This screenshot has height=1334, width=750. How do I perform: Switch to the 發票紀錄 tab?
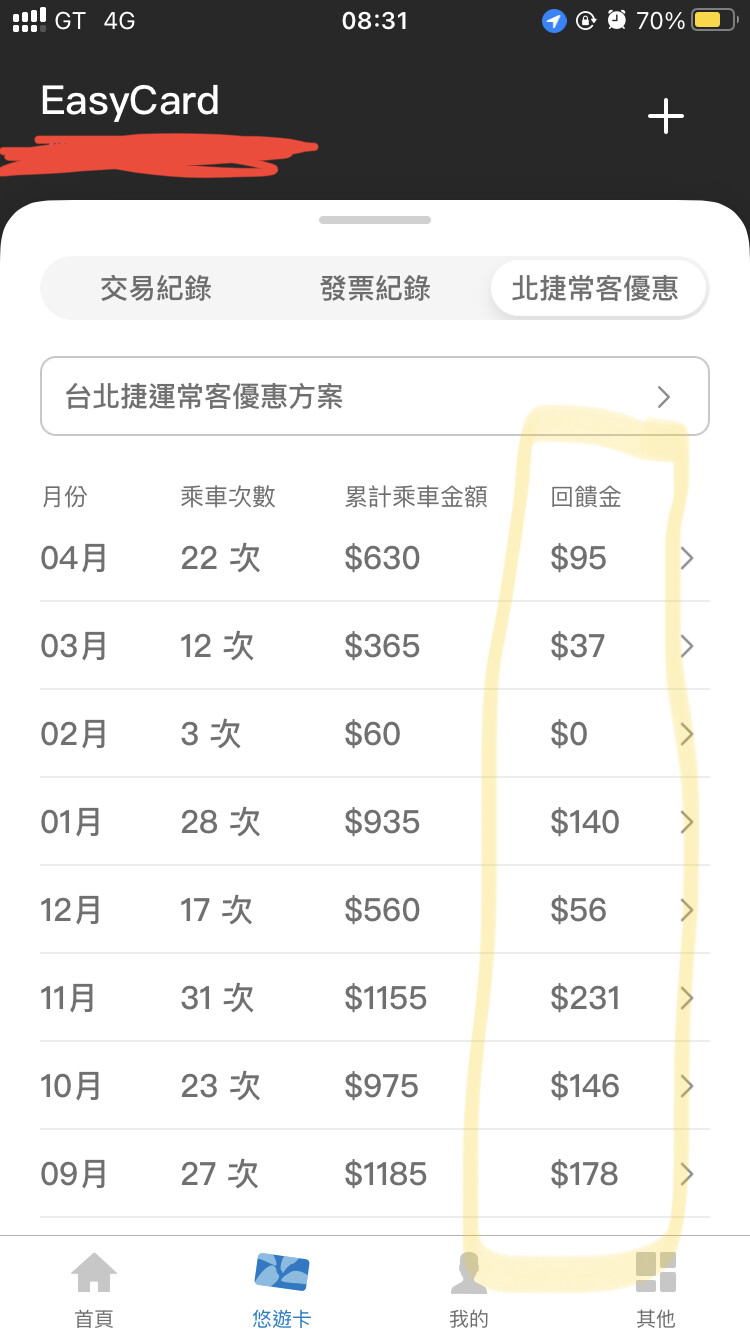click(375, 289)
